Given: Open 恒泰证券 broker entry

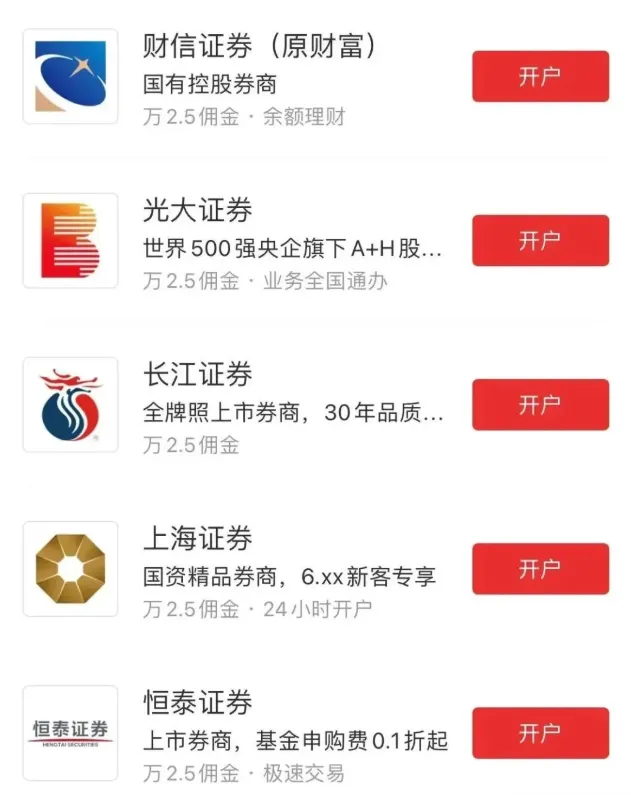Looking at the screenshot, I should 198,703.
